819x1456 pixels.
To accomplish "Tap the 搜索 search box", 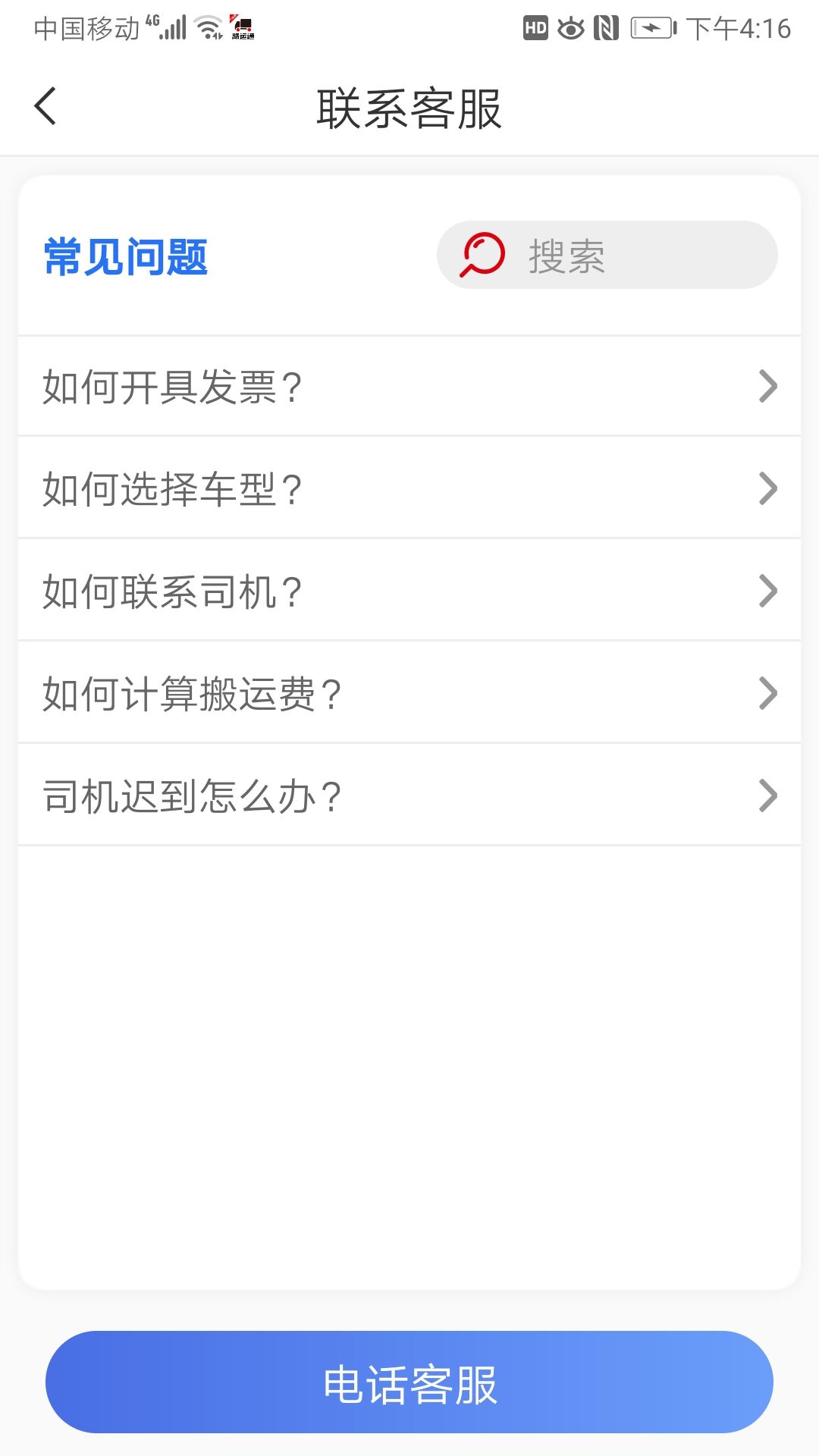I will click(607, 255).
